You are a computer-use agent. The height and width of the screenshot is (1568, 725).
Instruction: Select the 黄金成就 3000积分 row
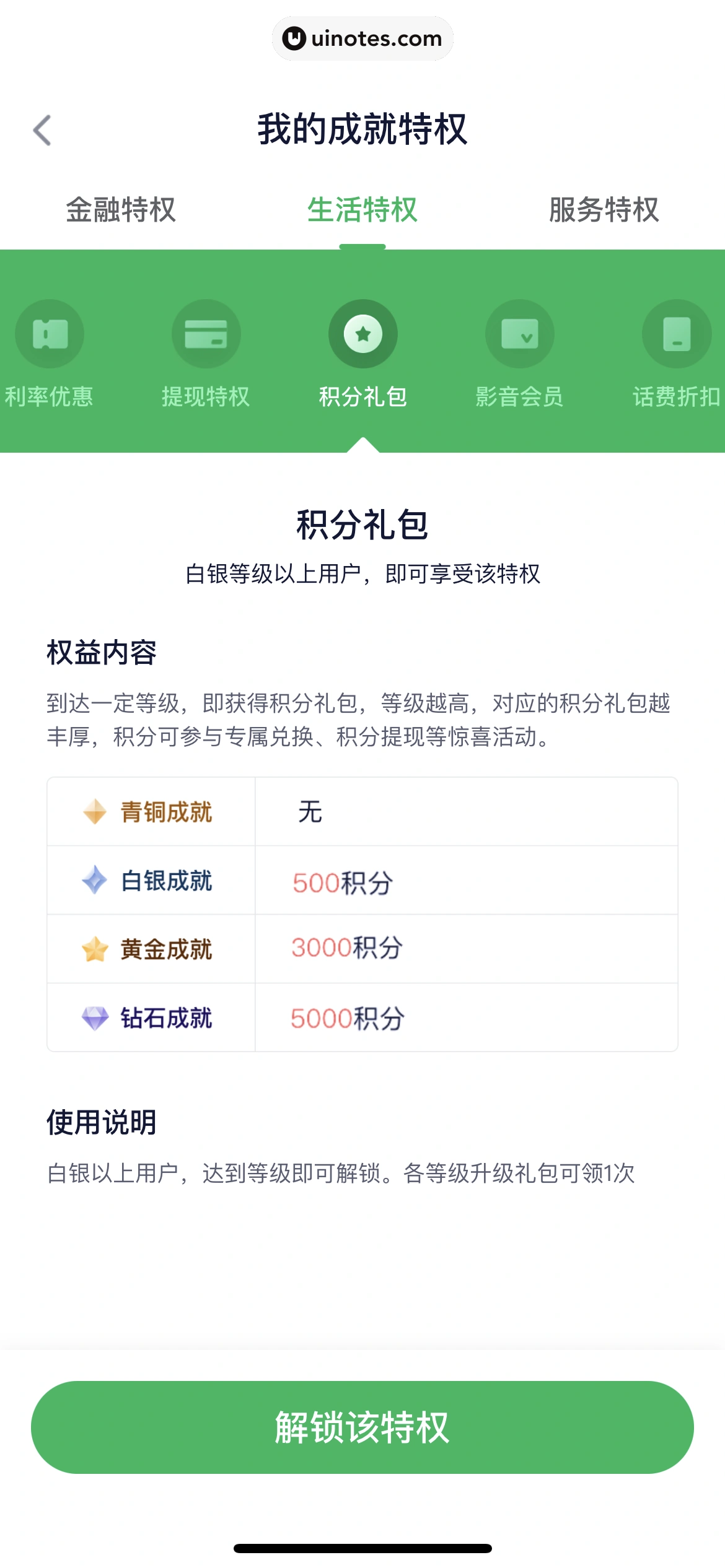362,948
